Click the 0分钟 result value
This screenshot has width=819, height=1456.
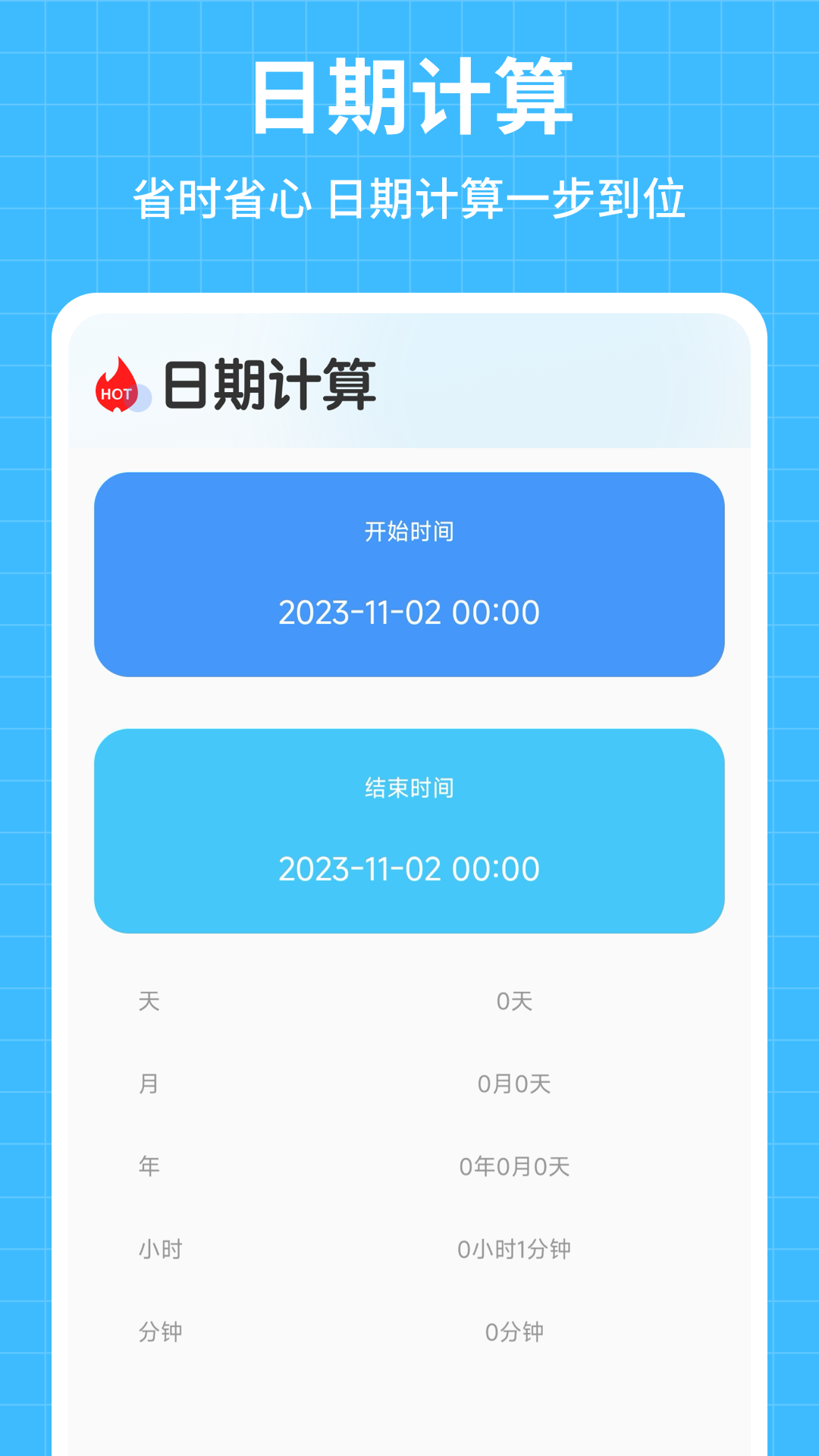point(516,1330)
